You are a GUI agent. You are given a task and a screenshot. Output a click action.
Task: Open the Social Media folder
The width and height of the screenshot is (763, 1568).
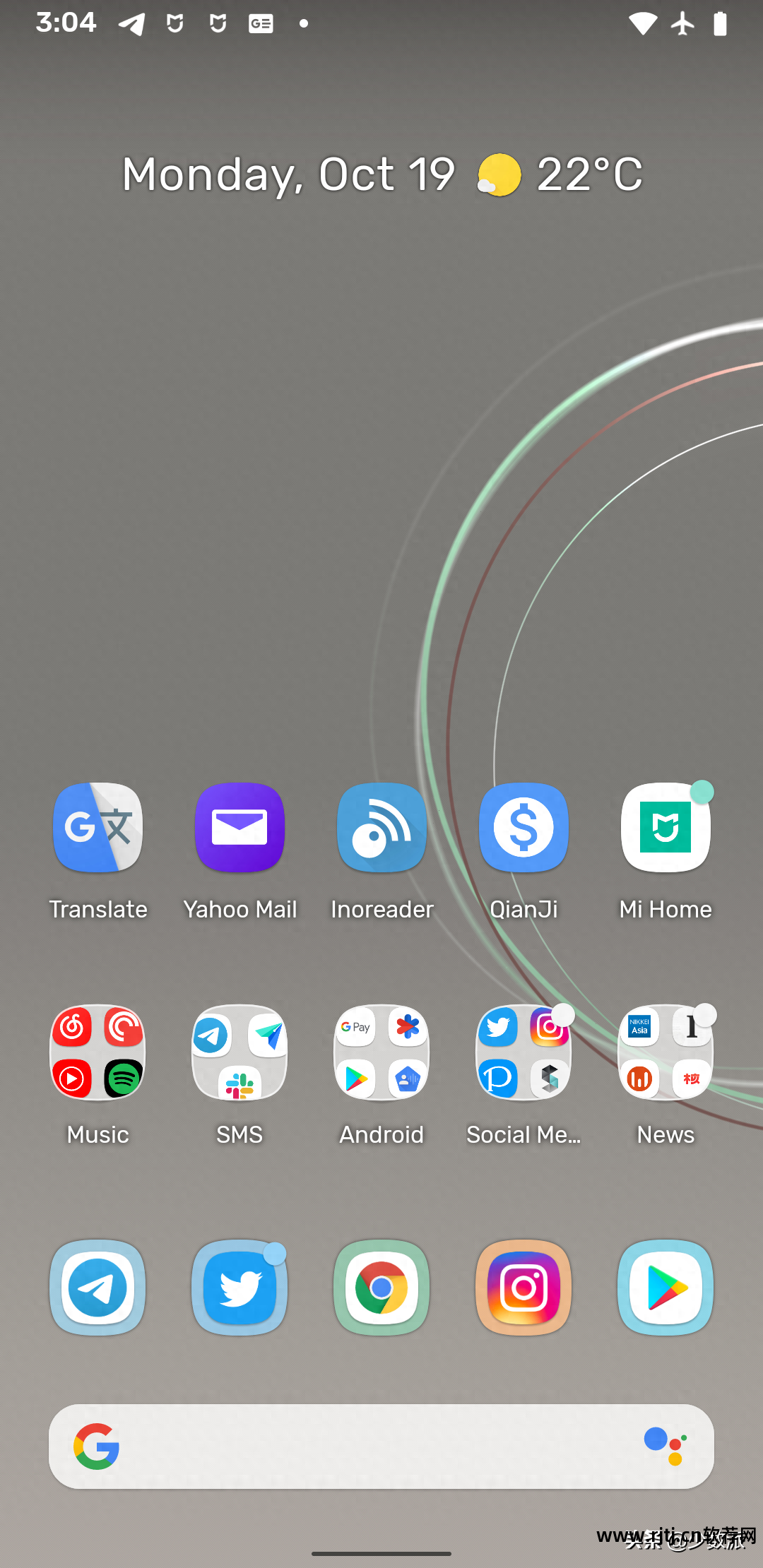click(x=524, y=1052)
